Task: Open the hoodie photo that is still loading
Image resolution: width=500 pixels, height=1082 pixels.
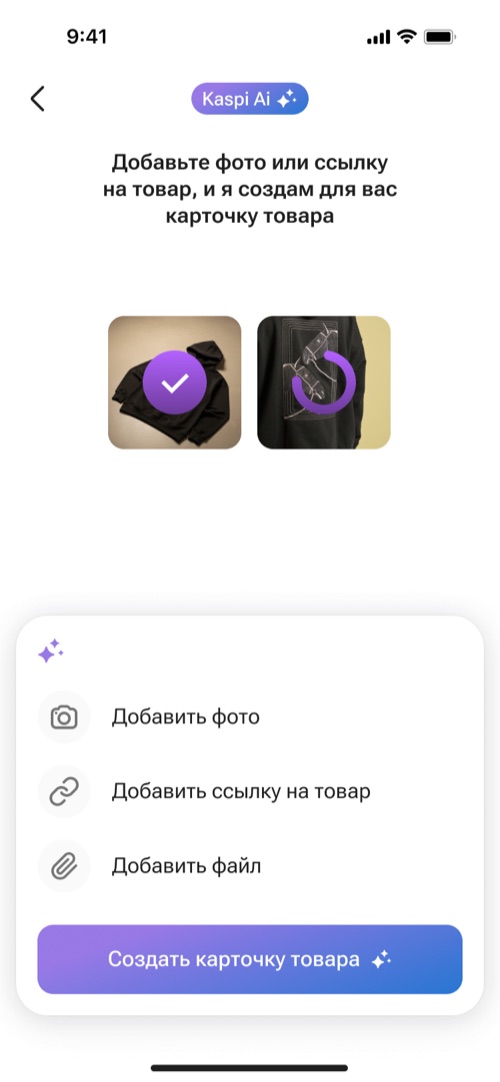Action: coord(323,383)
